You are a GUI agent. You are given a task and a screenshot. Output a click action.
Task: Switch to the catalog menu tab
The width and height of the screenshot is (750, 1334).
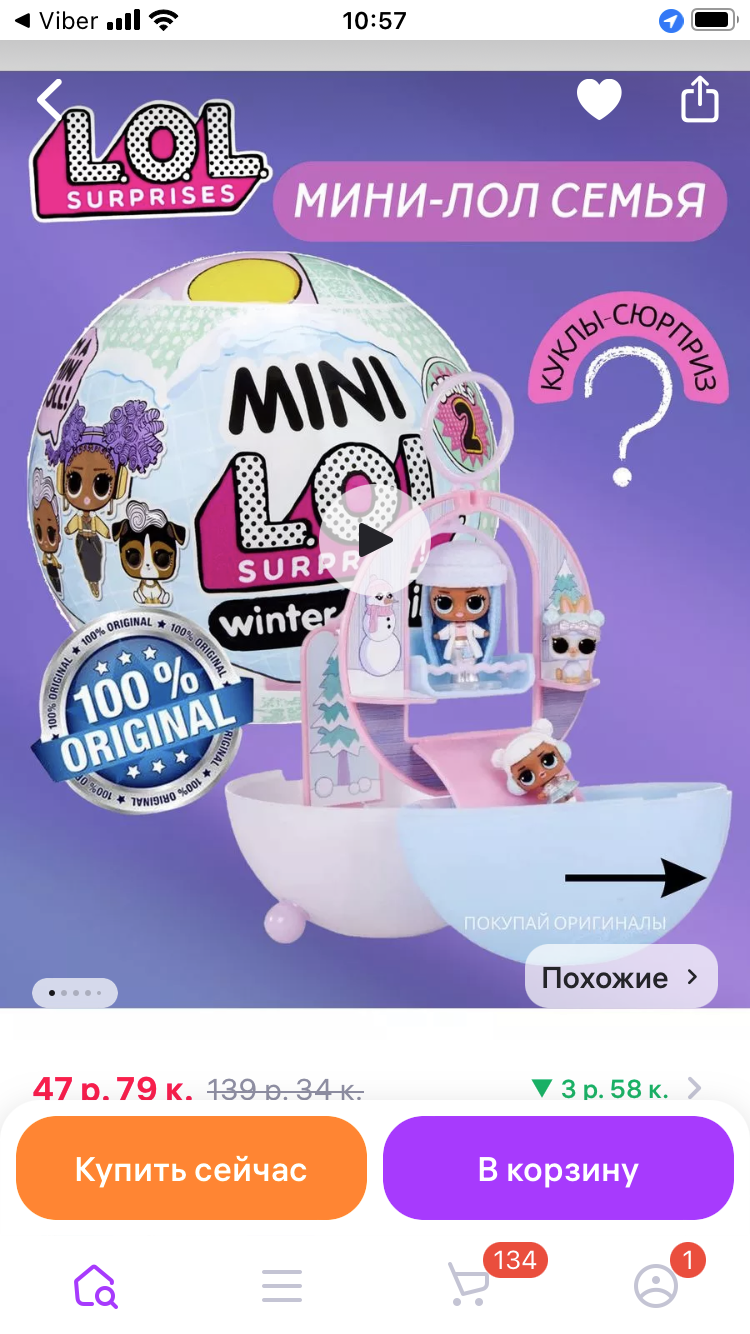[x=282, y=1285]
